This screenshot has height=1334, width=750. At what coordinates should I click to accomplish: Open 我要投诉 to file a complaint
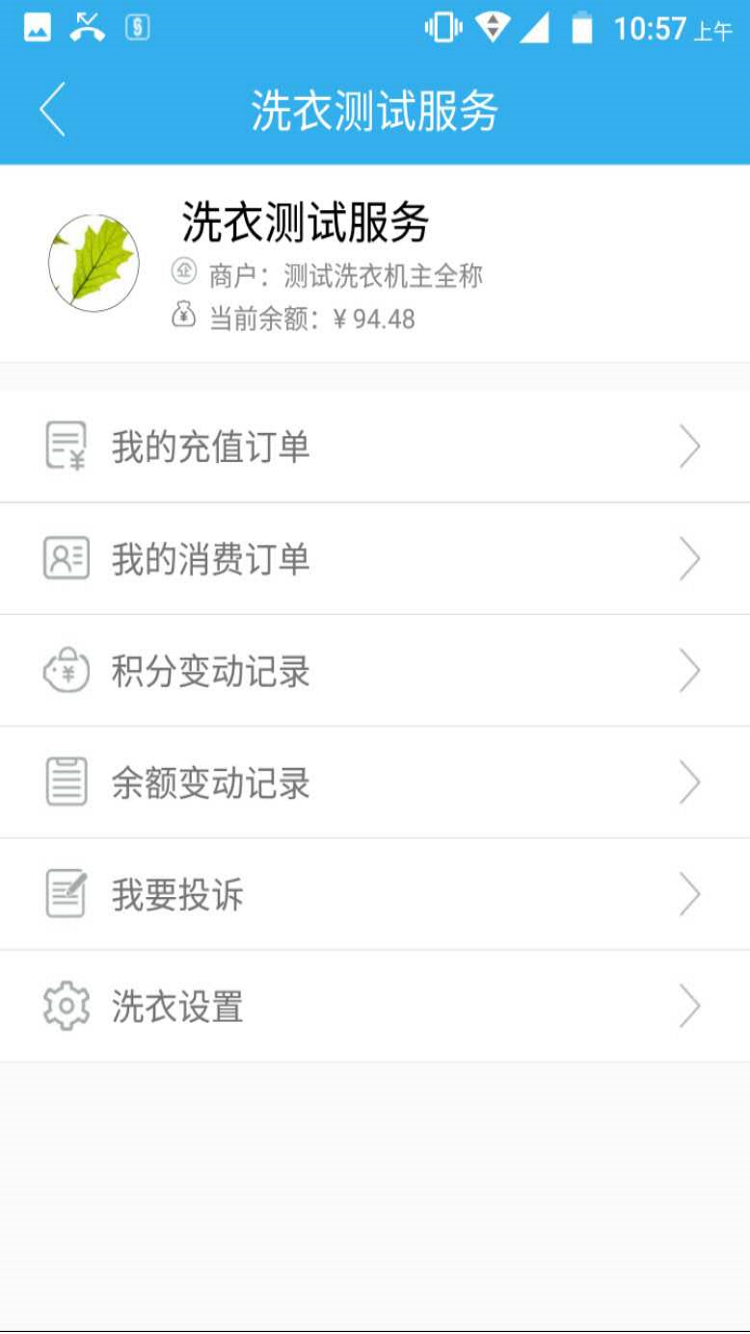pos(374,895)
